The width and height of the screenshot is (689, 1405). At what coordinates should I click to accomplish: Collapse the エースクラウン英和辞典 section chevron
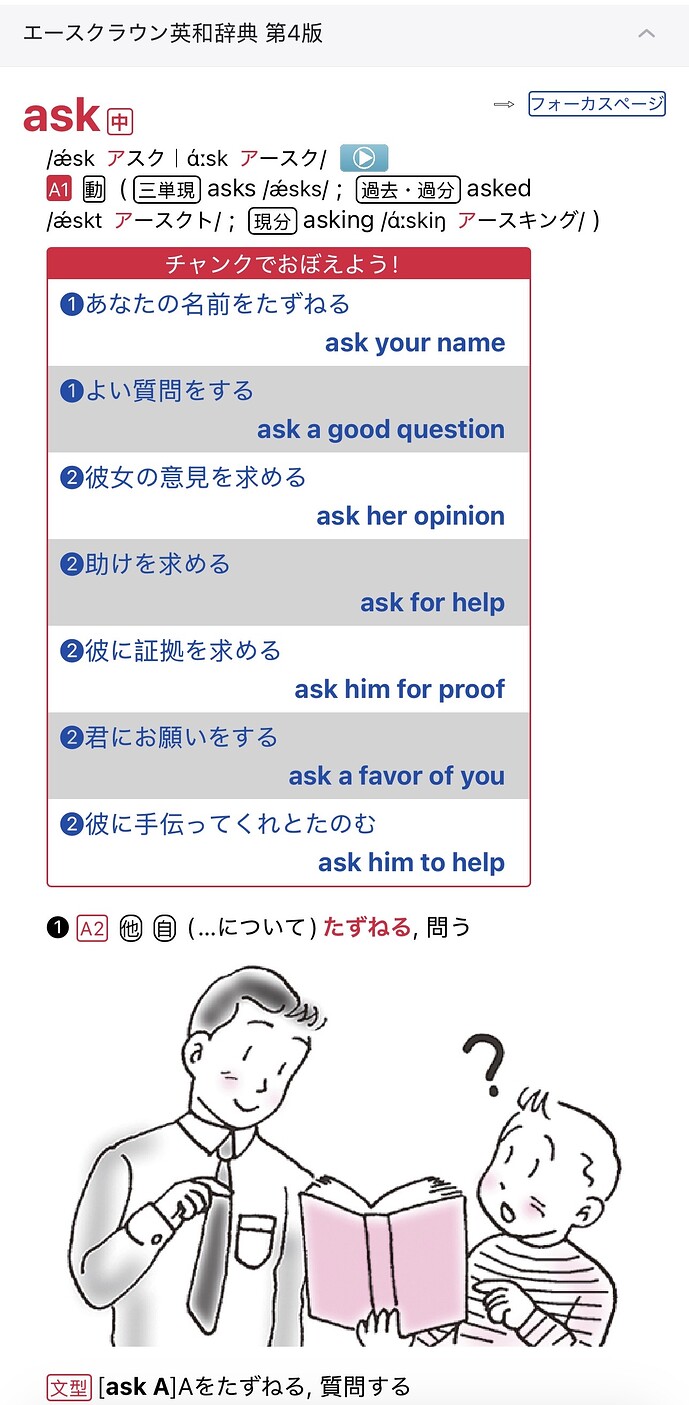tap(647, 33)
